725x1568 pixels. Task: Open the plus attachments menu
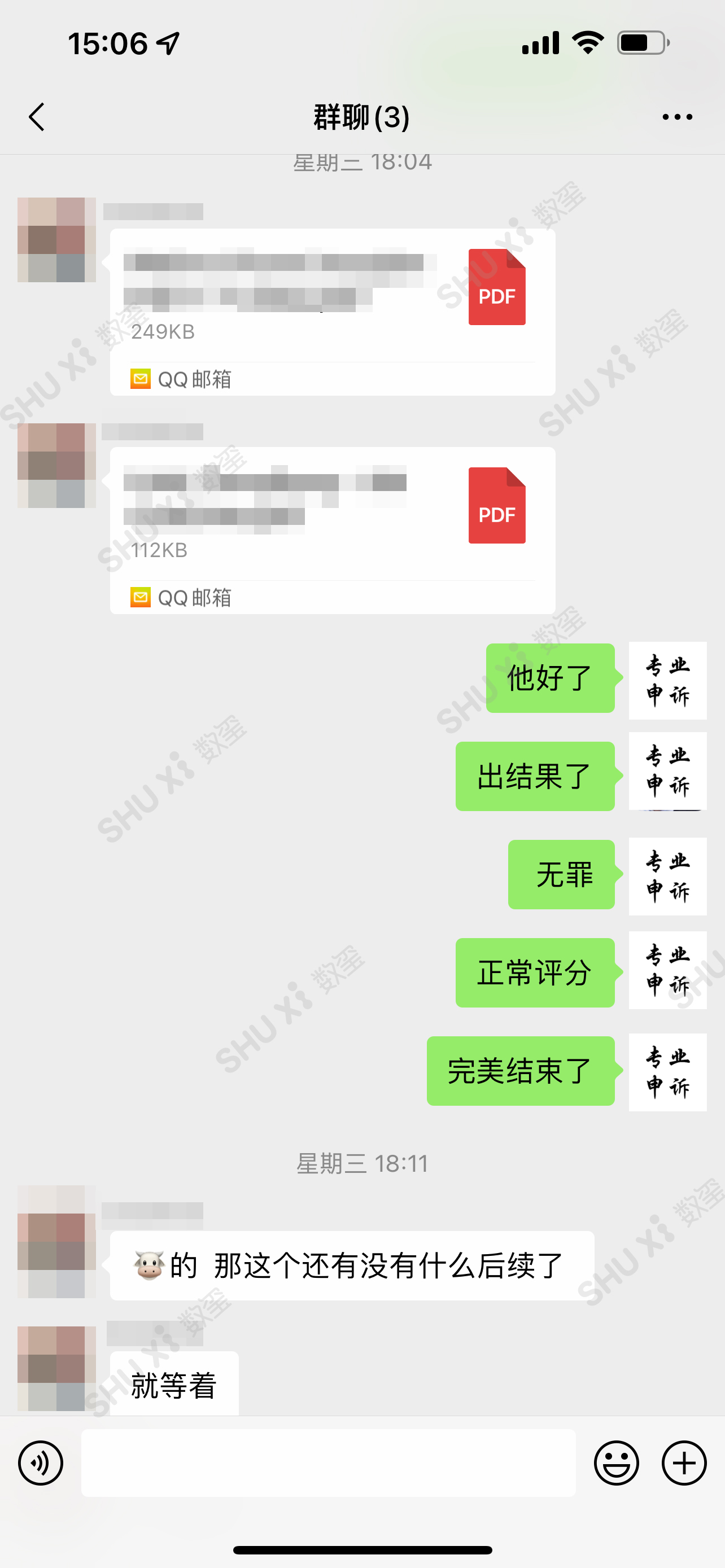pos(684,1462)
